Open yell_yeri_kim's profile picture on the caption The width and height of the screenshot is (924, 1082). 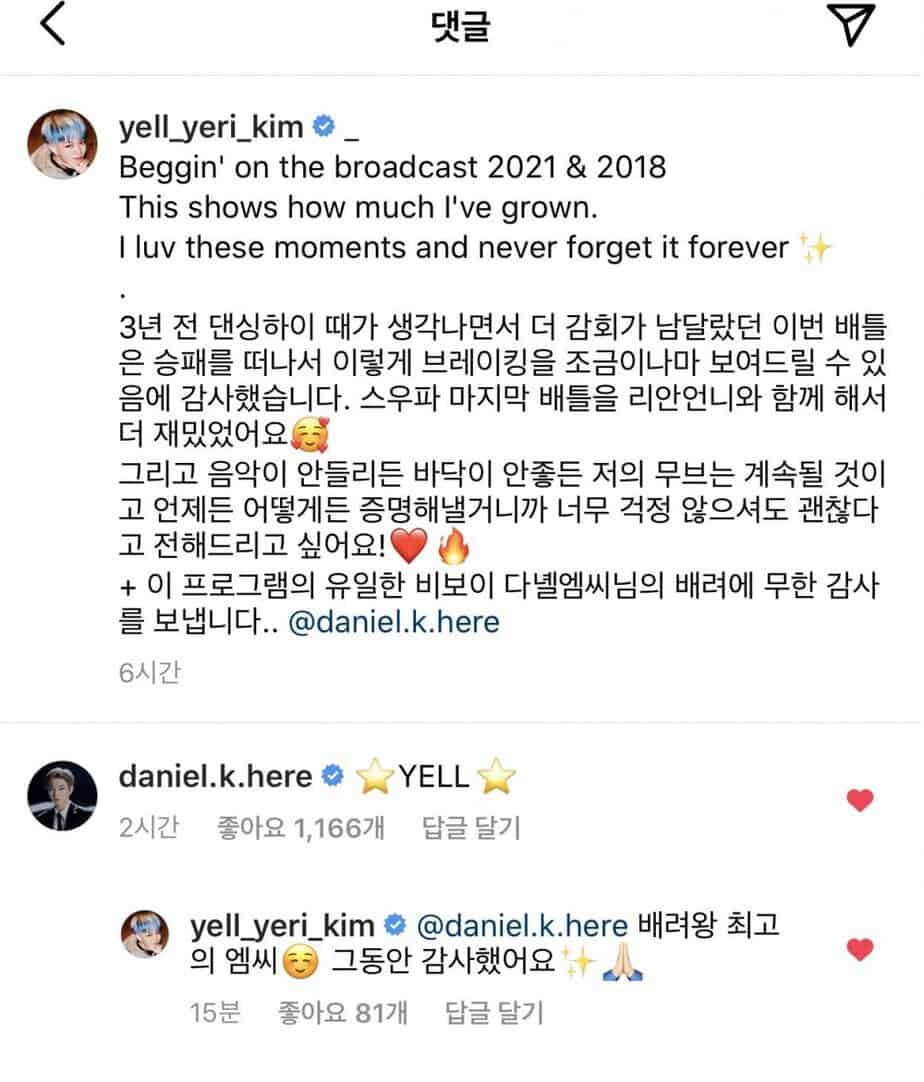[x=67, y=141]
